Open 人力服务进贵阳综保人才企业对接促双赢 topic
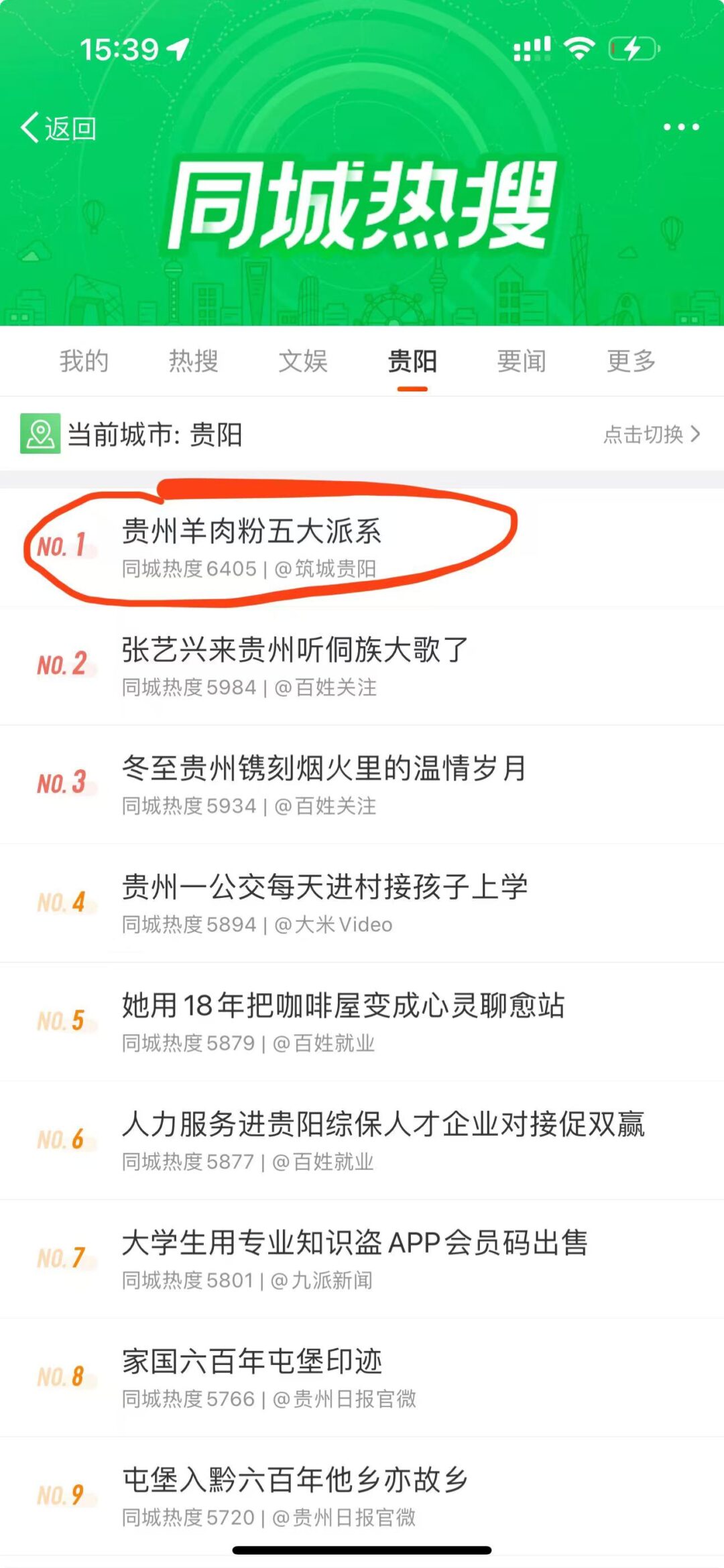 [x=383, y=1124]
